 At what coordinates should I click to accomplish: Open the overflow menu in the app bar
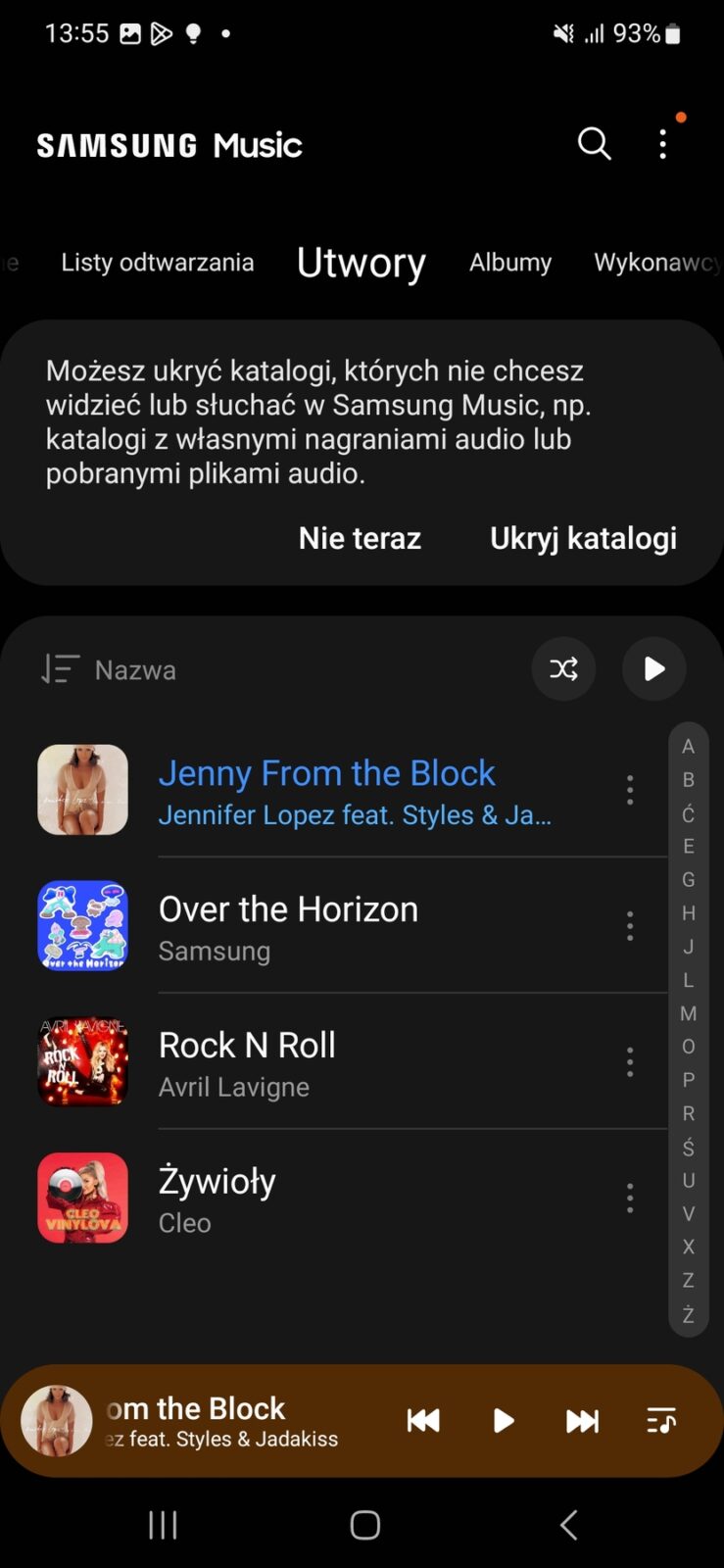(x=663, y=144)
